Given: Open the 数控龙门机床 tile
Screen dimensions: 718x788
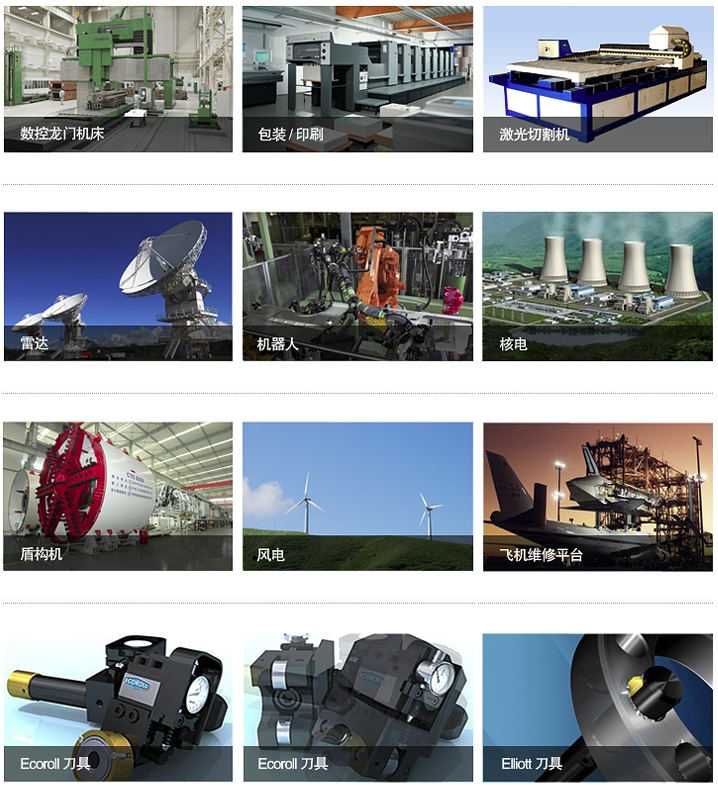Looking at the screenshot, I should 118,79.
